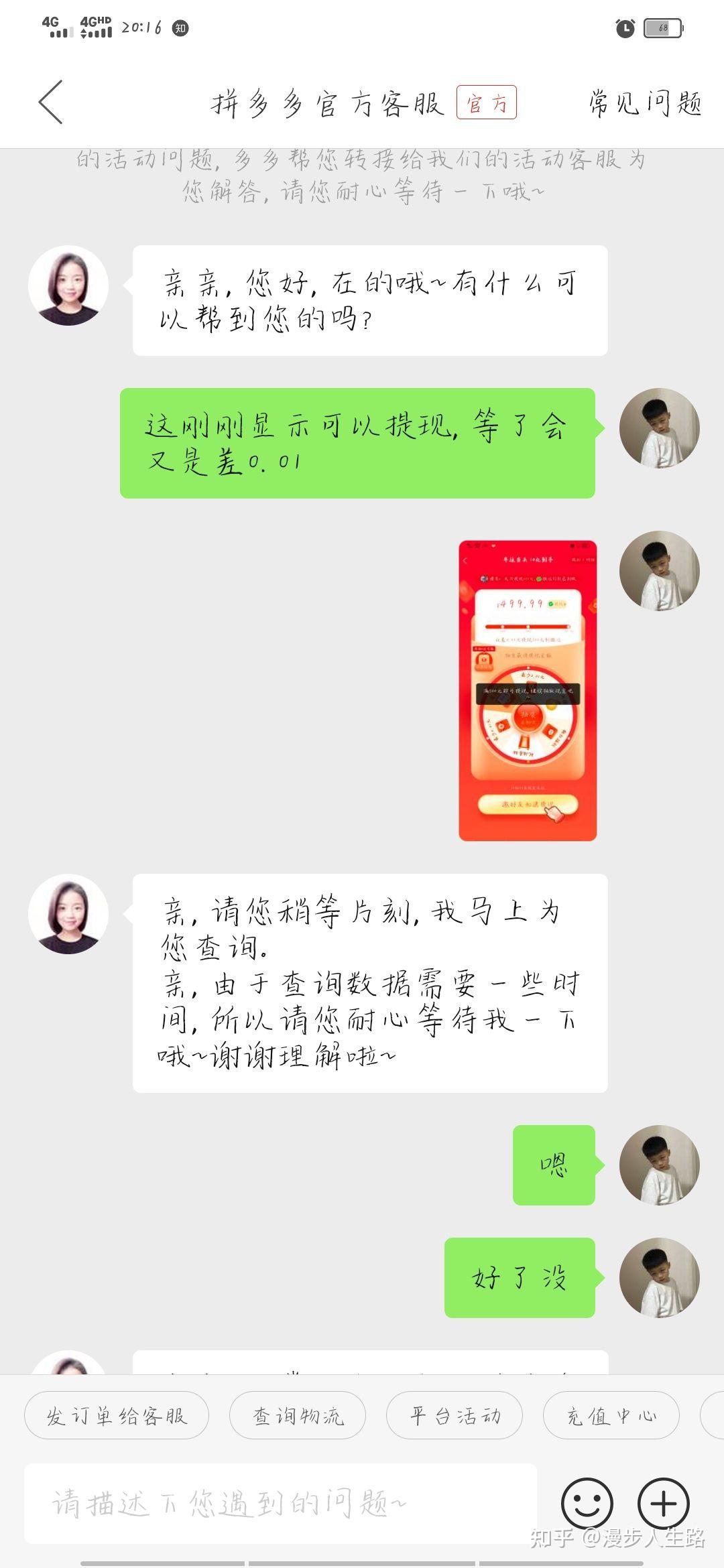The height and width of the screenshot is (1568, 724).
Task: Choose the 平台活动 chip
Action: tap(455, 1415)
